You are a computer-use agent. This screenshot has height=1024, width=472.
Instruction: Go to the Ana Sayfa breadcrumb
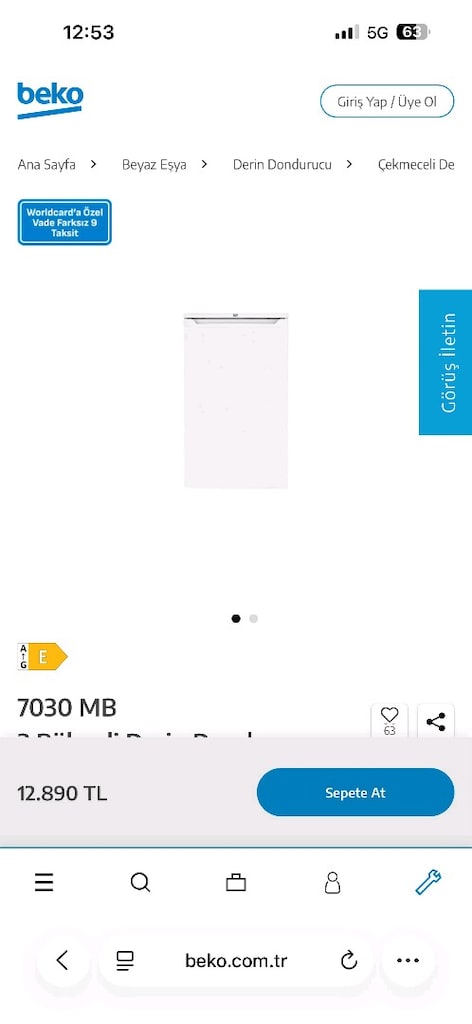click(x=46, y=165)
